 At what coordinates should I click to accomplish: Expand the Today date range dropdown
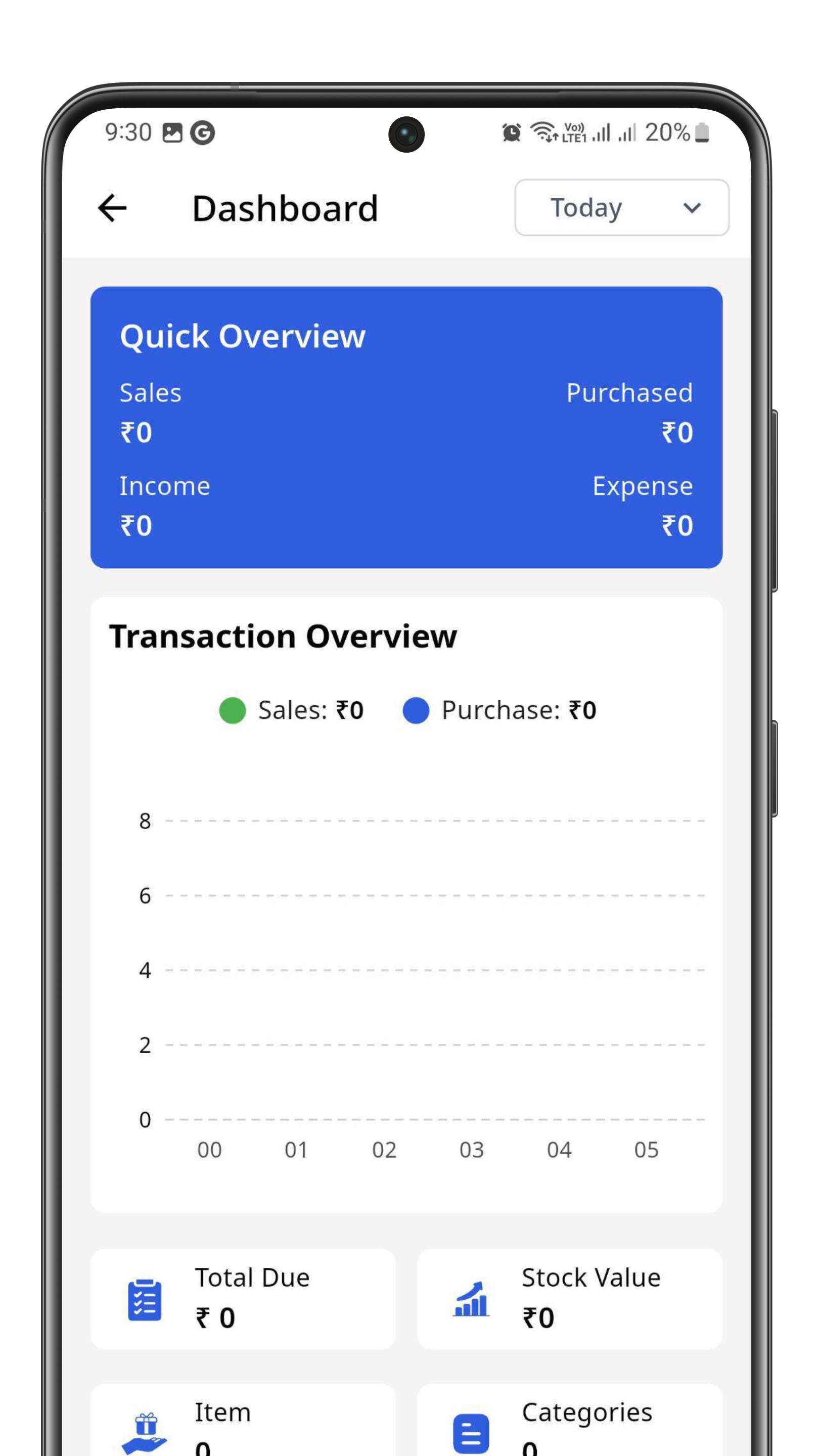[x=621, y=207]
